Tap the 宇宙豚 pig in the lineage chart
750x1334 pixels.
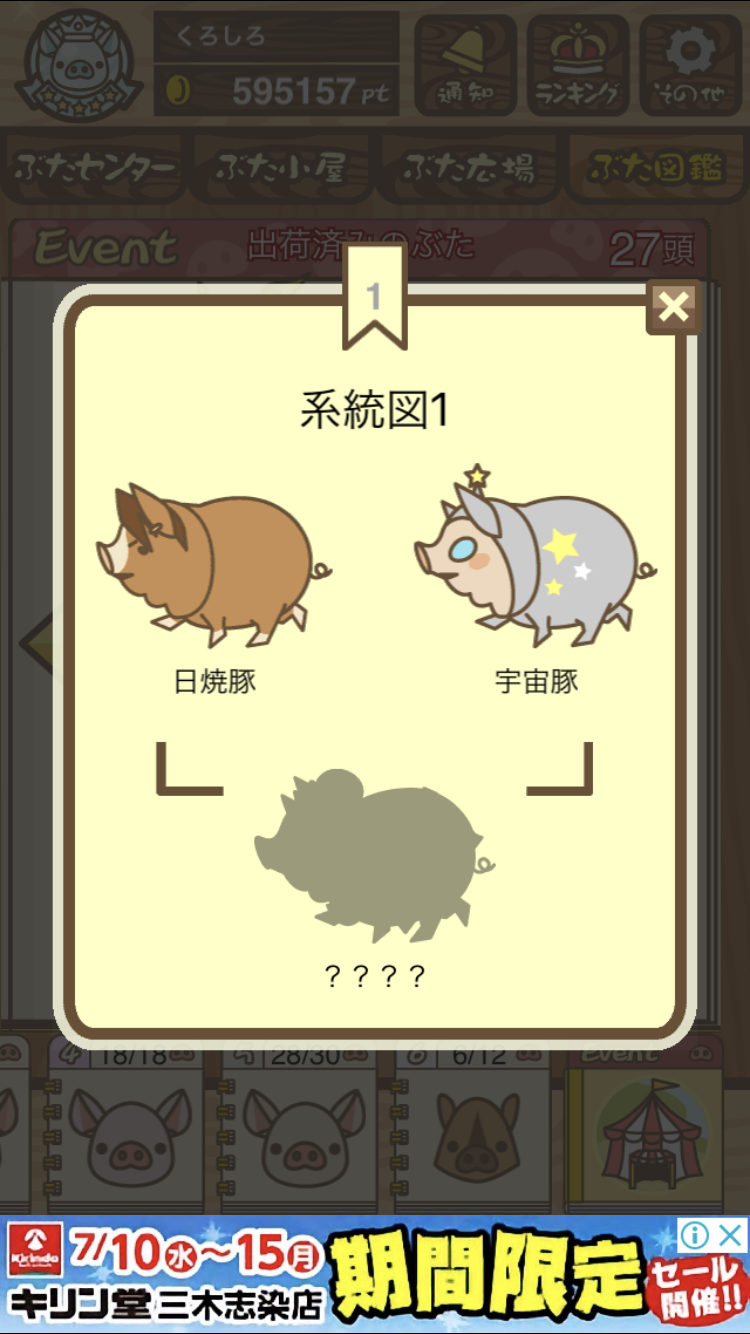536,565
